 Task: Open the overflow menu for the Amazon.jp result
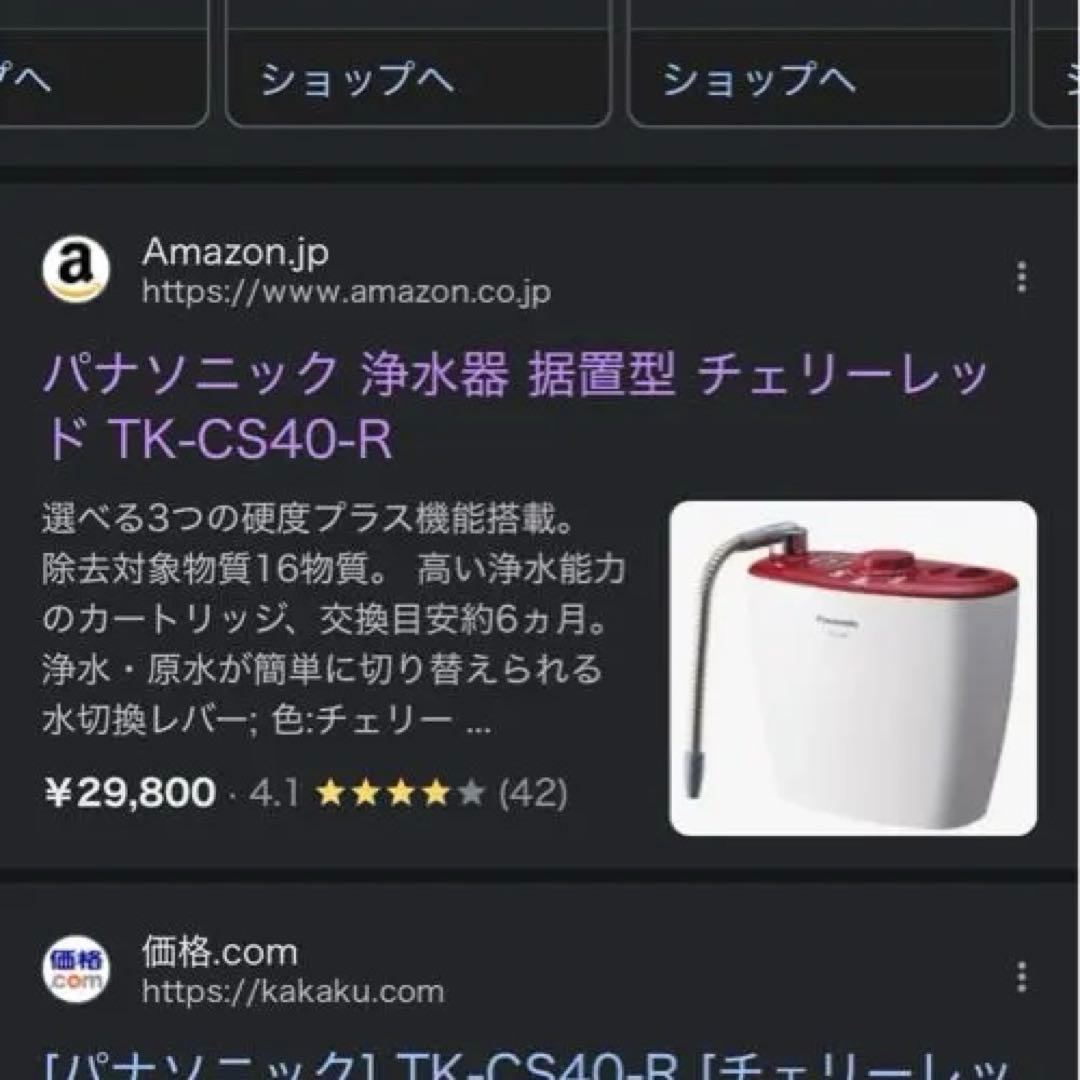[x=1021, y=277]
